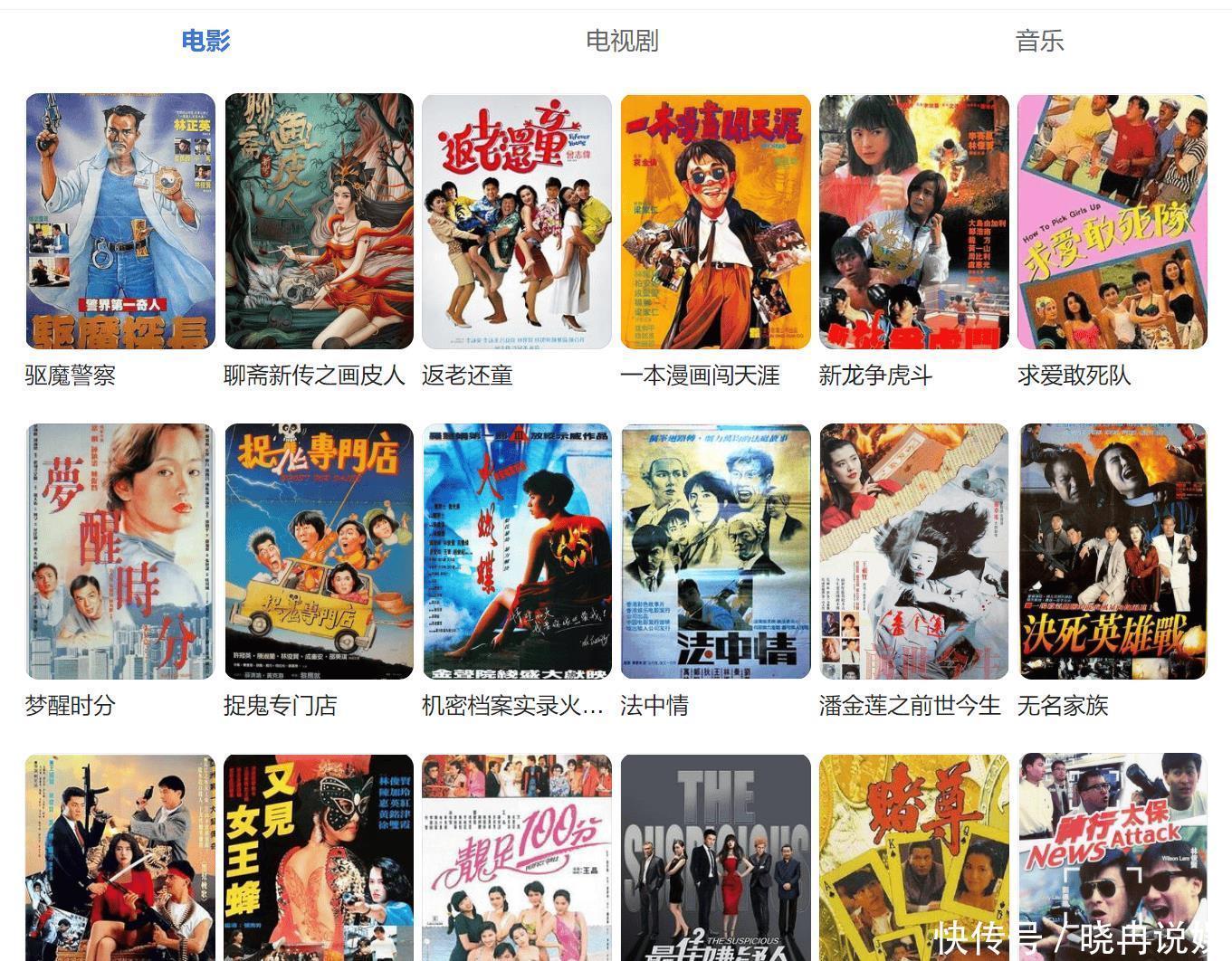Open 捉鬼专门店 movie card
This screenshot has height=961, width=1232.
(319, 551)
